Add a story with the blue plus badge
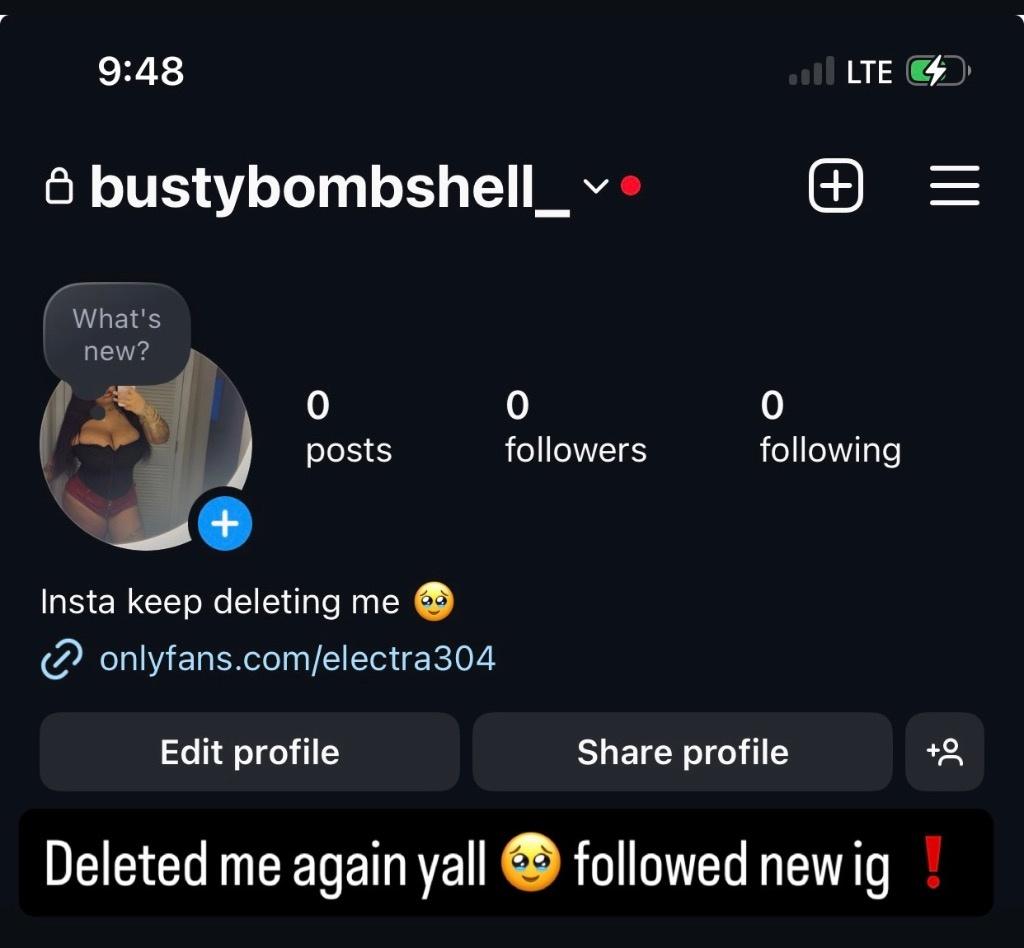The width and height of the screenshot is (1024, 948). tap(225, 523)
